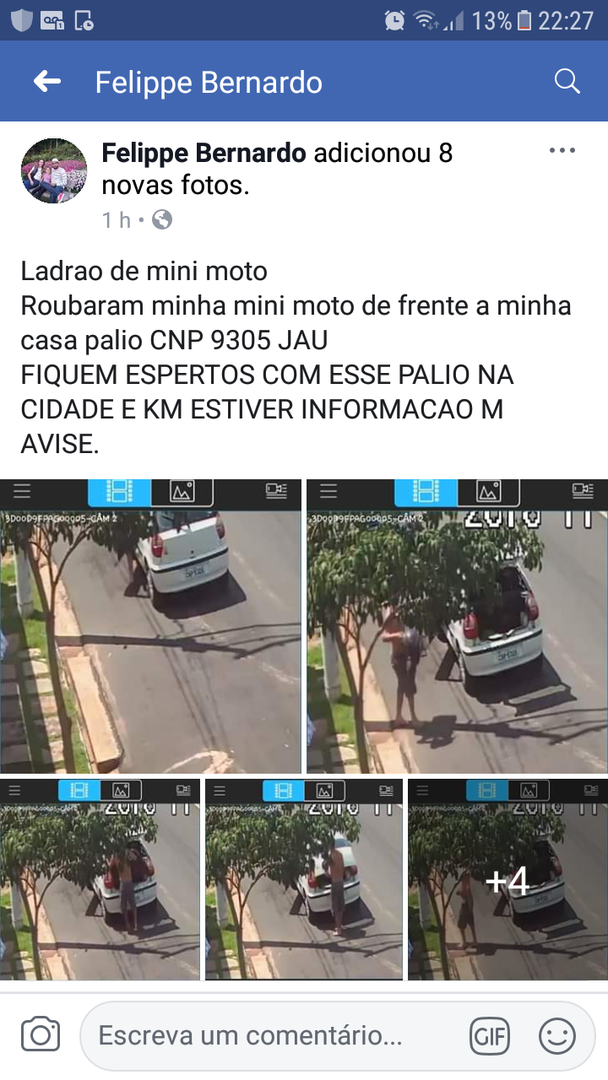Go back using the header arrow
This screenshot has width=608, height=1080.
(x=47, y=82)
